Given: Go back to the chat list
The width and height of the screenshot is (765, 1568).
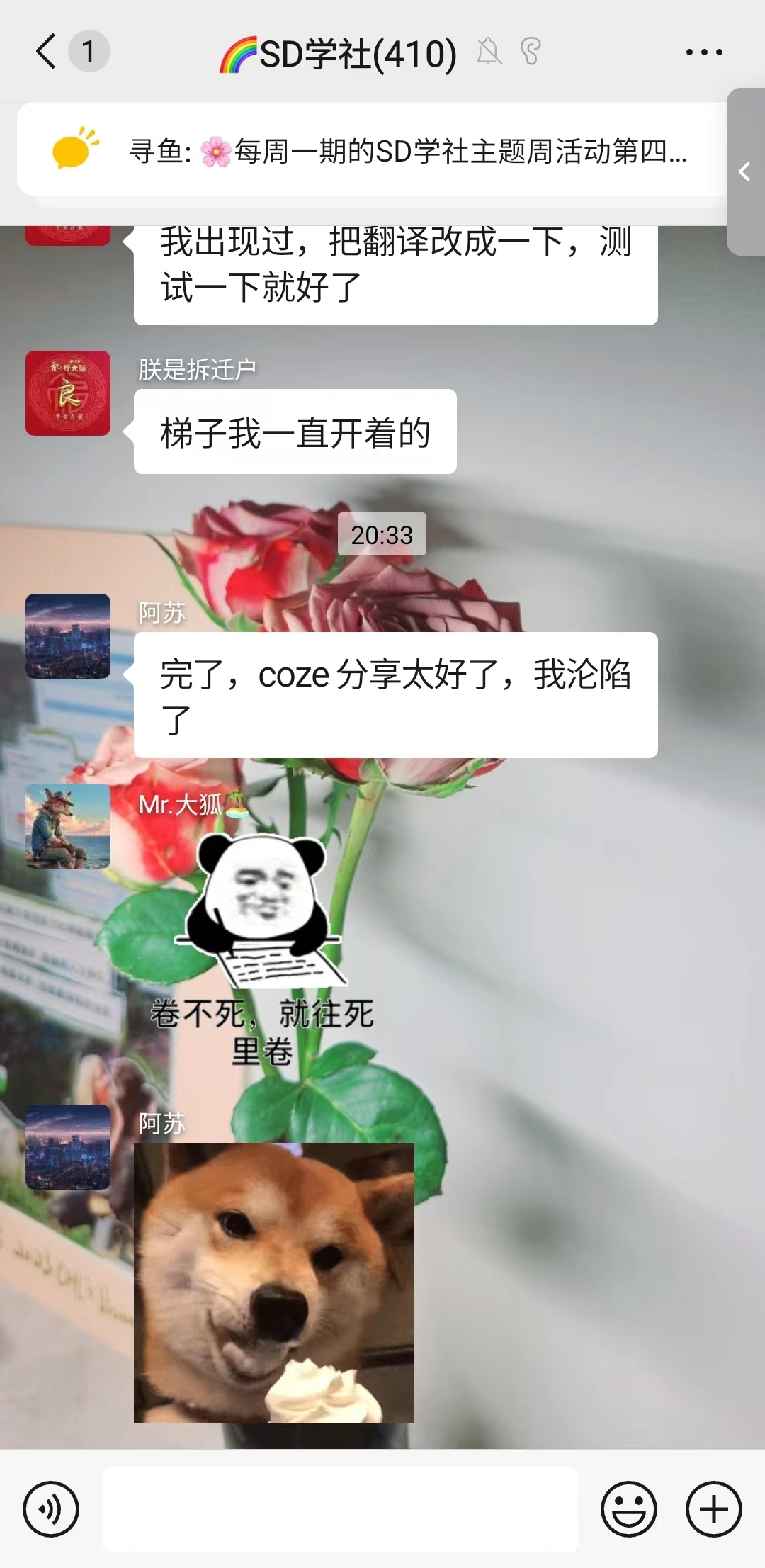Looking at the screenshot, I should (47, 52).
